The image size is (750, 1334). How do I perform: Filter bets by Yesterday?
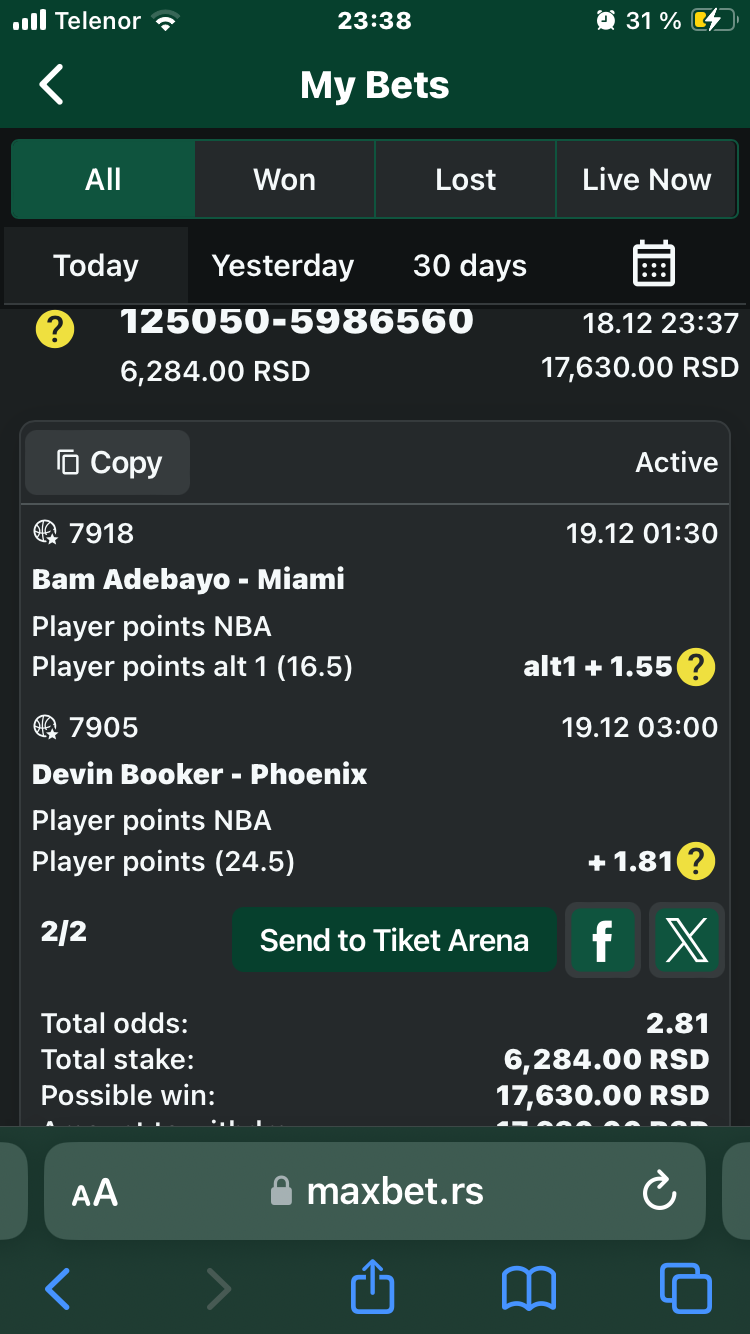pos(283,266)
